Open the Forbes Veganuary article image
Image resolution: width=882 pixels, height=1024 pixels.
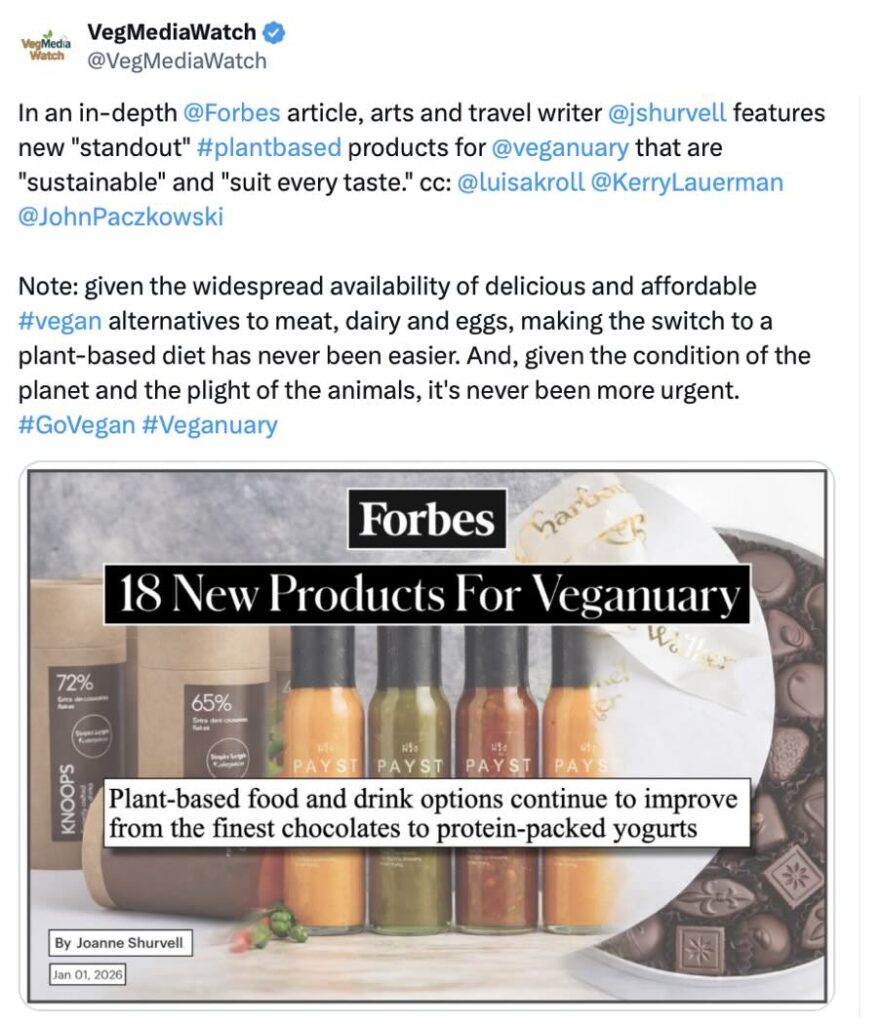[427, 735]
